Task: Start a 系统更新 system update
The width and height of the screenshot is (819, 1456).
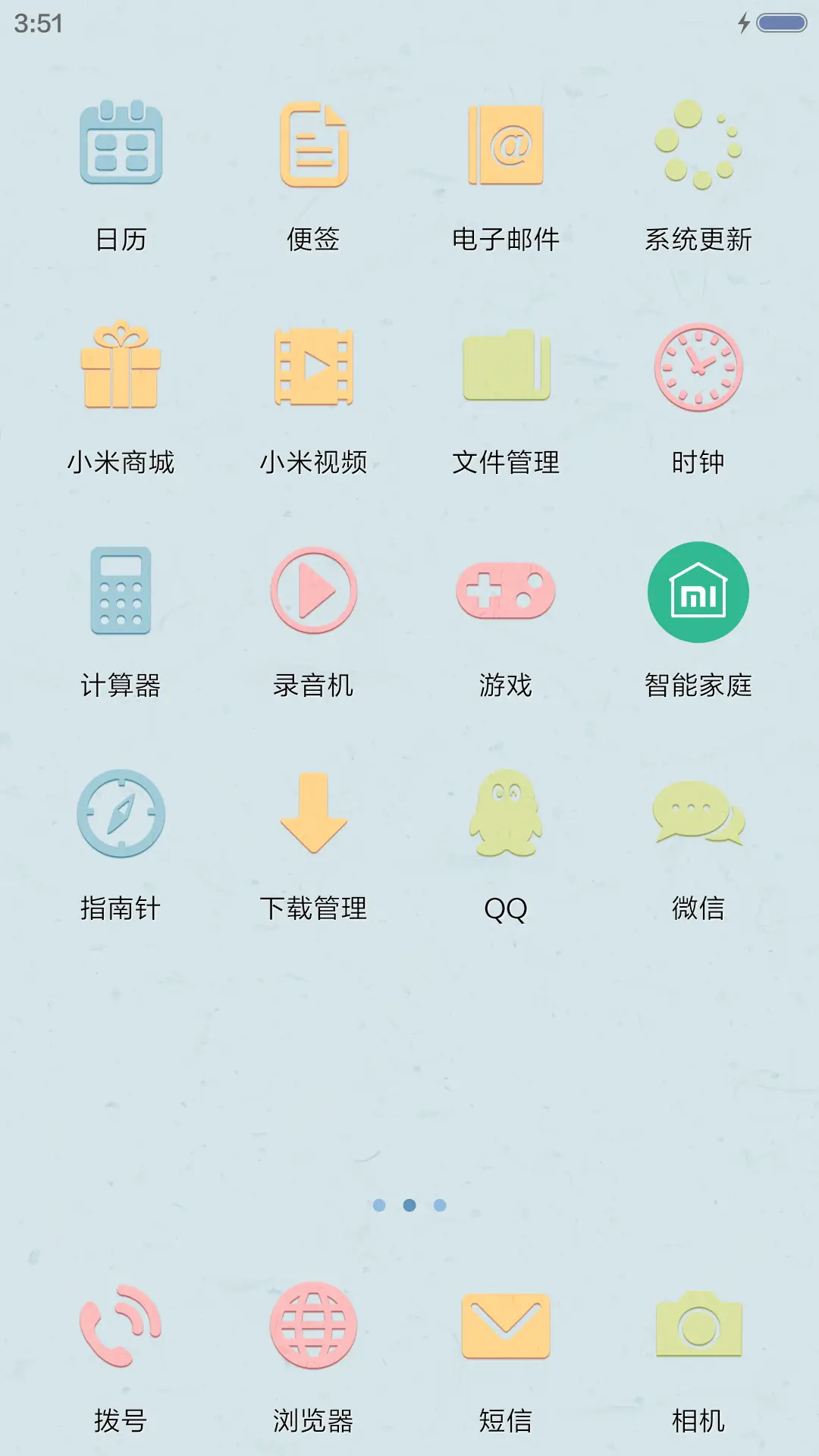Action: [699, 146]
